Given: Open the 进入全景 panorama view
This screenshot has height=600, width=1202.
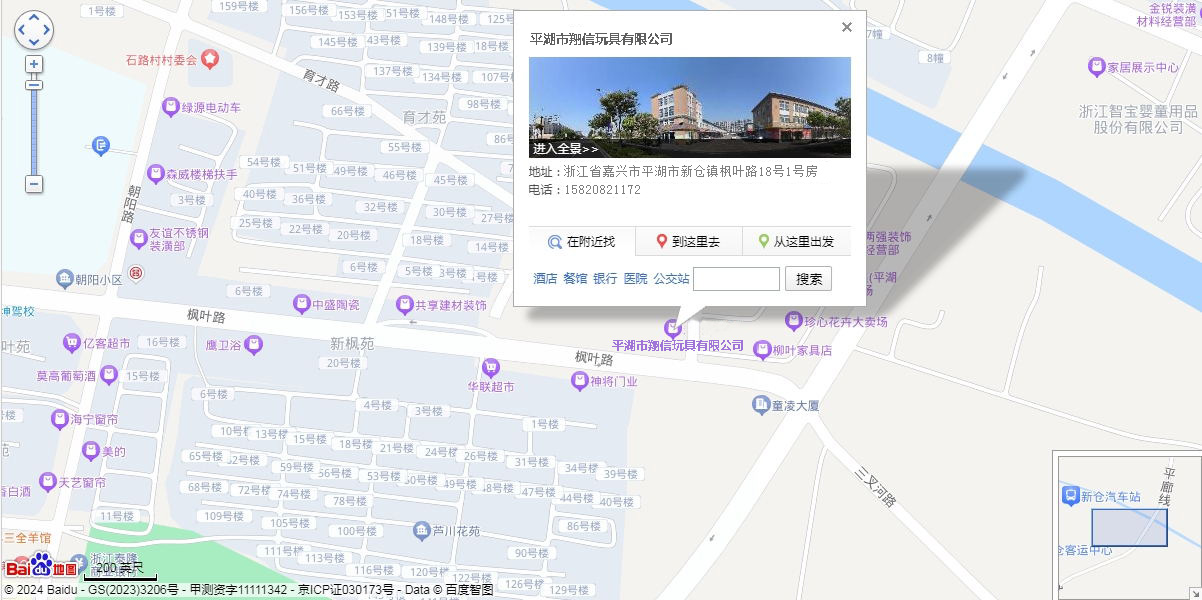Looking at the screenshot, I should point(566,149).
